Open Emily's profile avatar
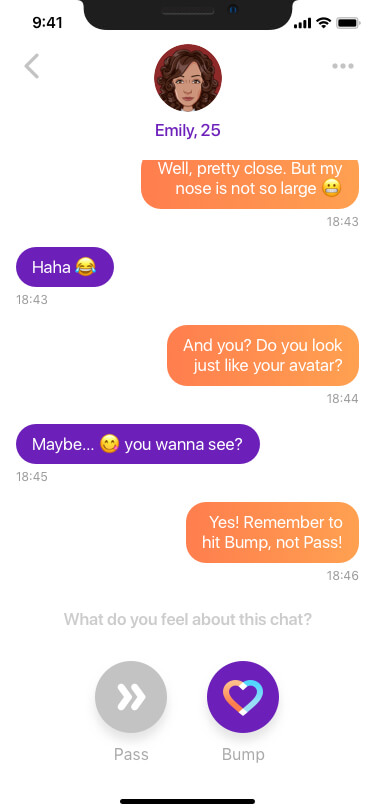This screenshot has width=375, height=812. [x=188, y=78]
